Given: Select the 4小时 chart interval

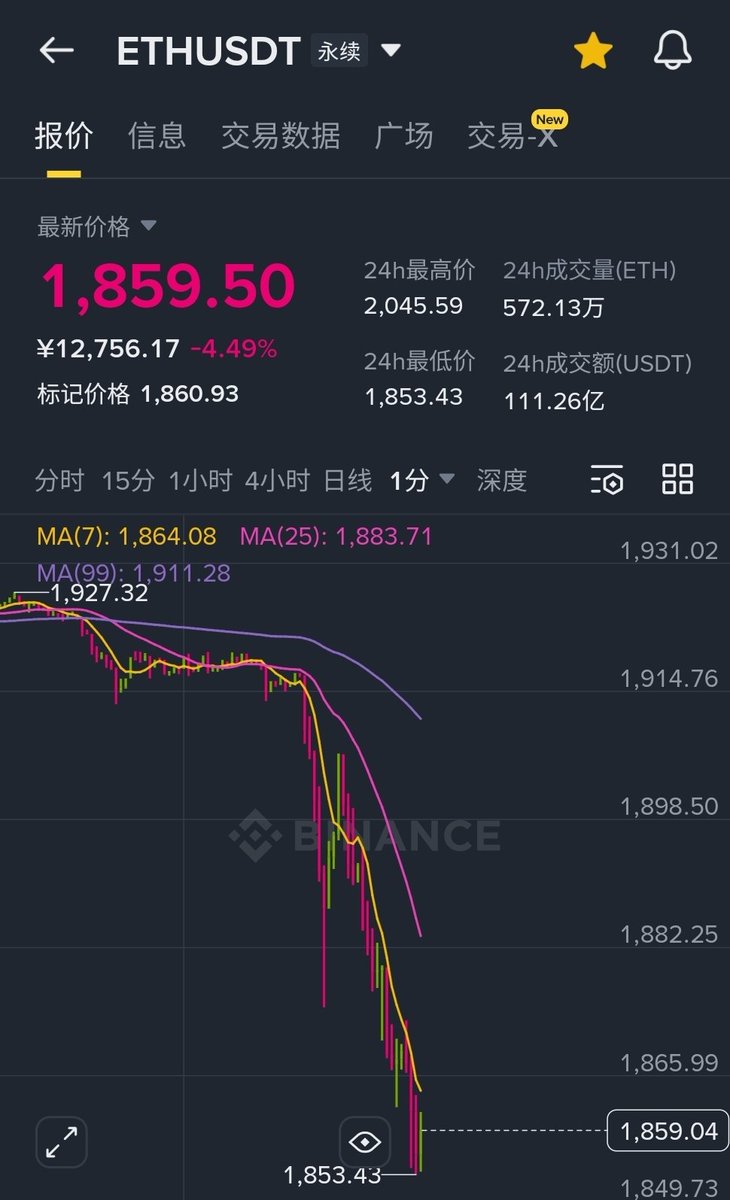Looking at the screenshot, I should click(277, 480).
